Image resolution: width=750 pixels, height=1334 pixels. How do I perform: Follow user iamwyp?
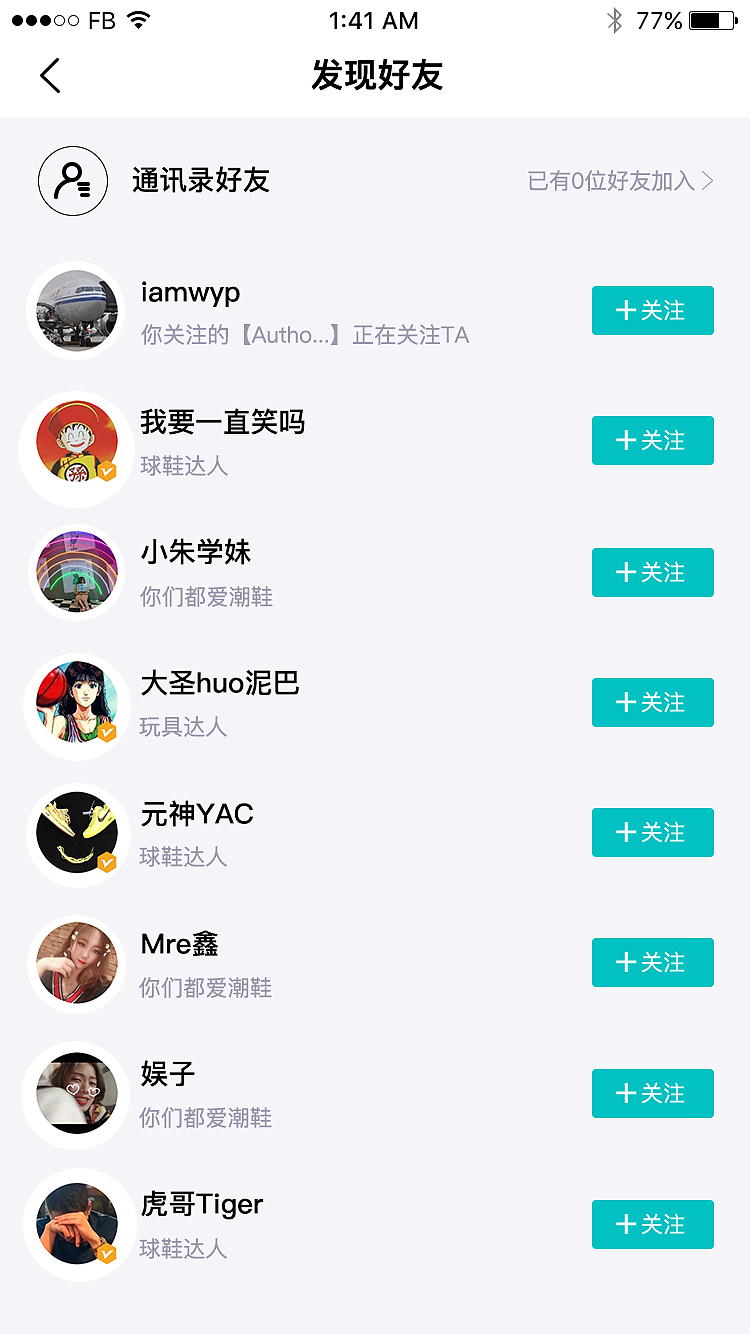[x=652, y=311]
